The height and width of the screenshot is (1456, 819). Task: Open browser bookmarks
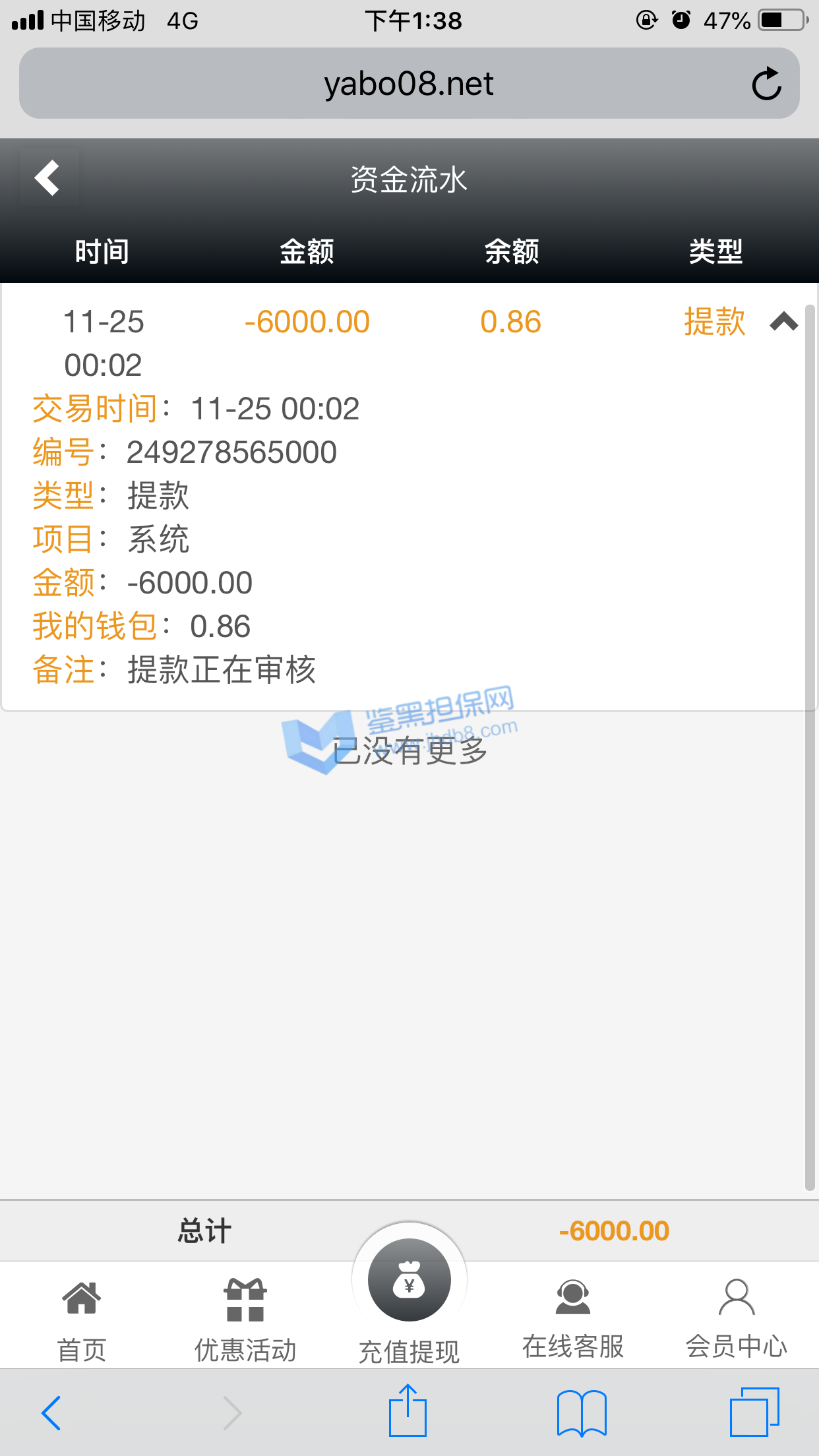[x=581, y=1412]
